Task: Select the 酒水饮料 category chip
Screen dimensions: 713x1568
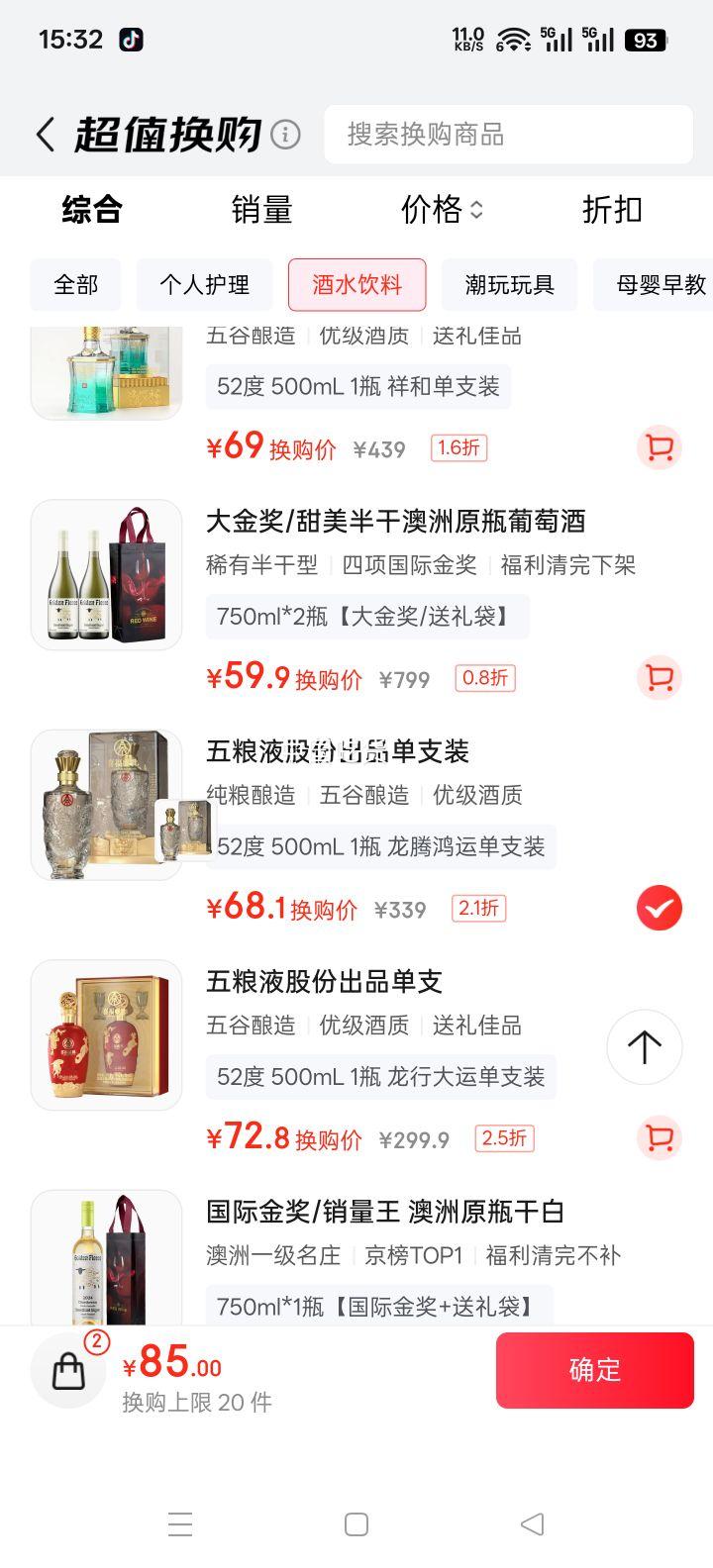Action: click(x=356, y=285)
